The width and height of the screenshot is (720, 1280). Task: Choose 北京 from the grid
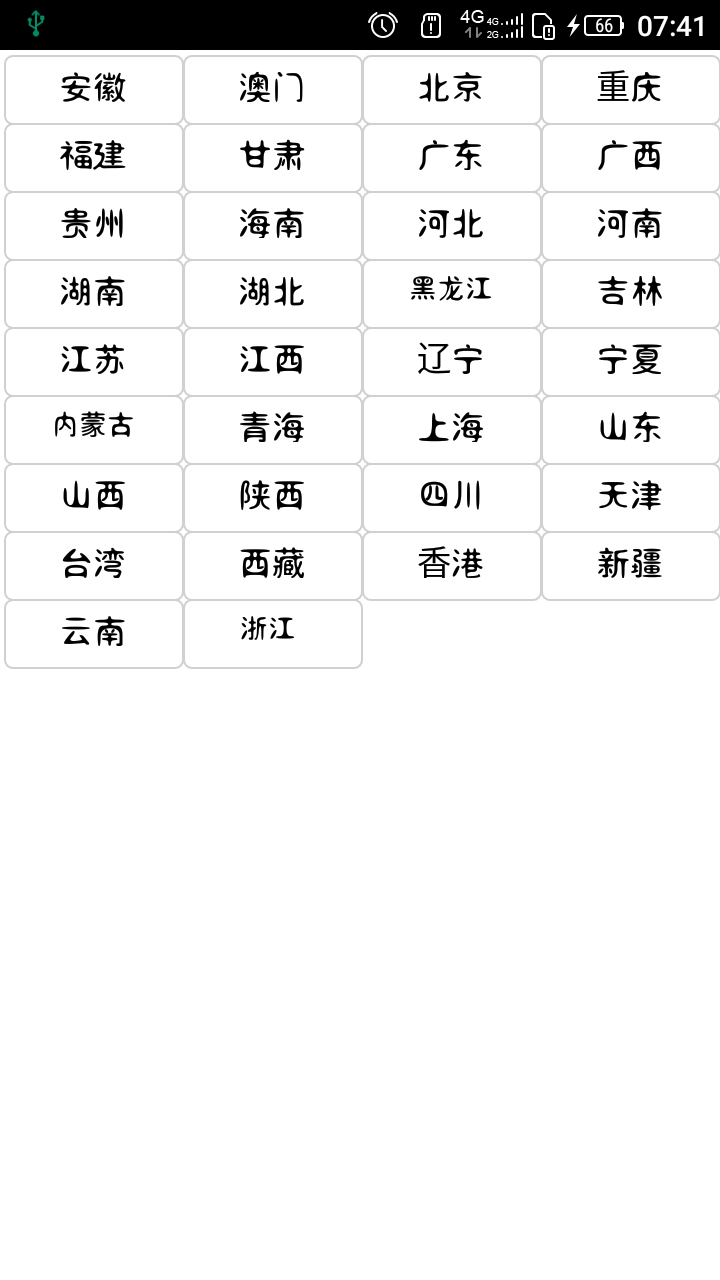click(x=452, y=89)
